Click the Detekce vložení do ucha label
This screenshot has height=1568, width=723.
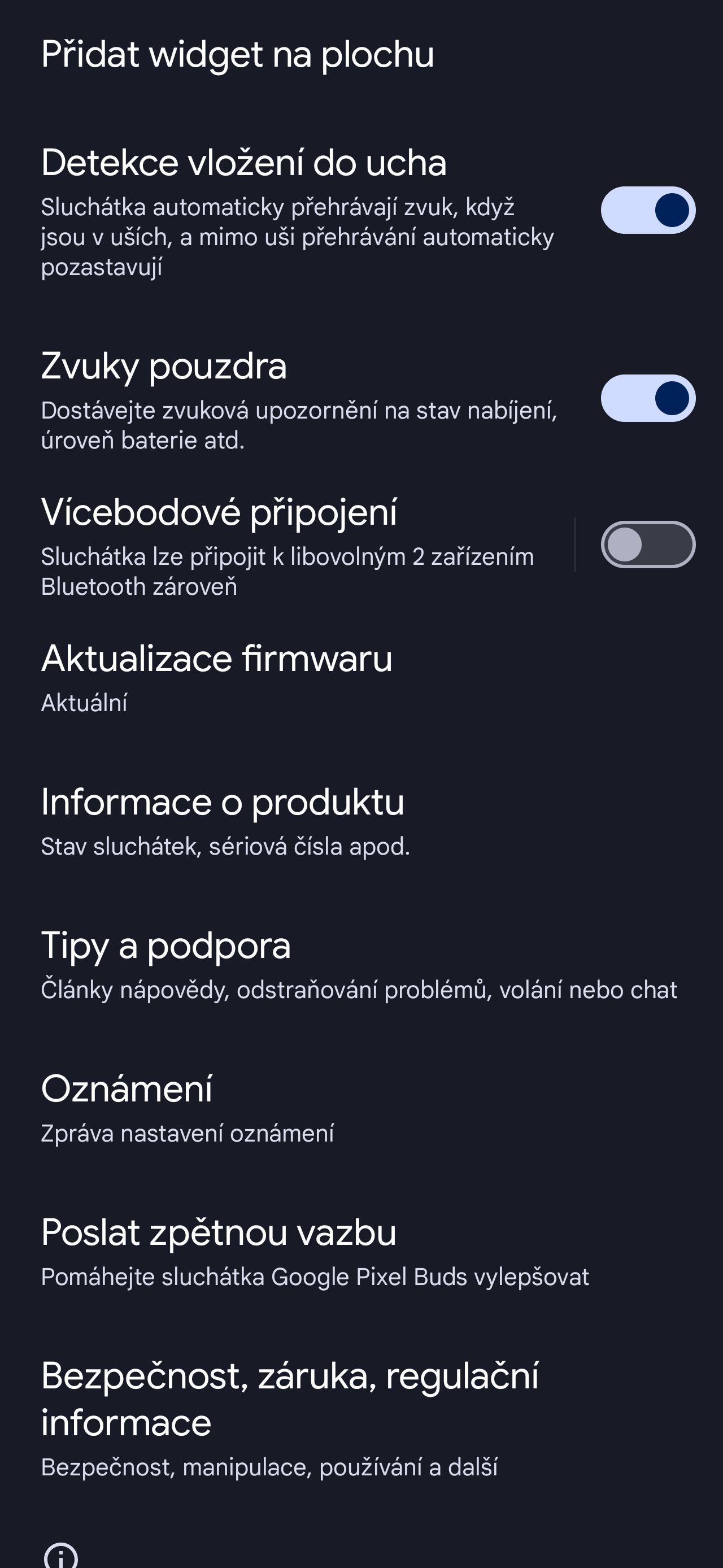click(244, 163)
